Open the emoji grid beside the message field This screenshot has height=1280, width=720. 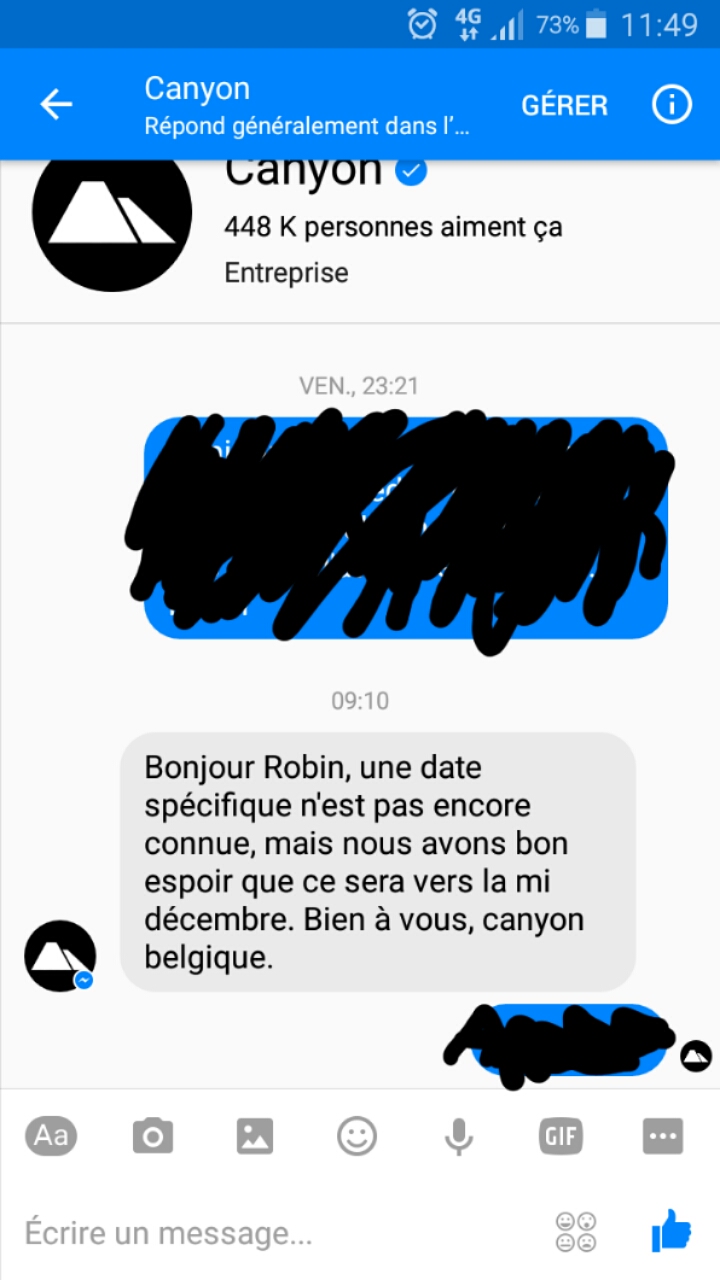click(576, 1232)
